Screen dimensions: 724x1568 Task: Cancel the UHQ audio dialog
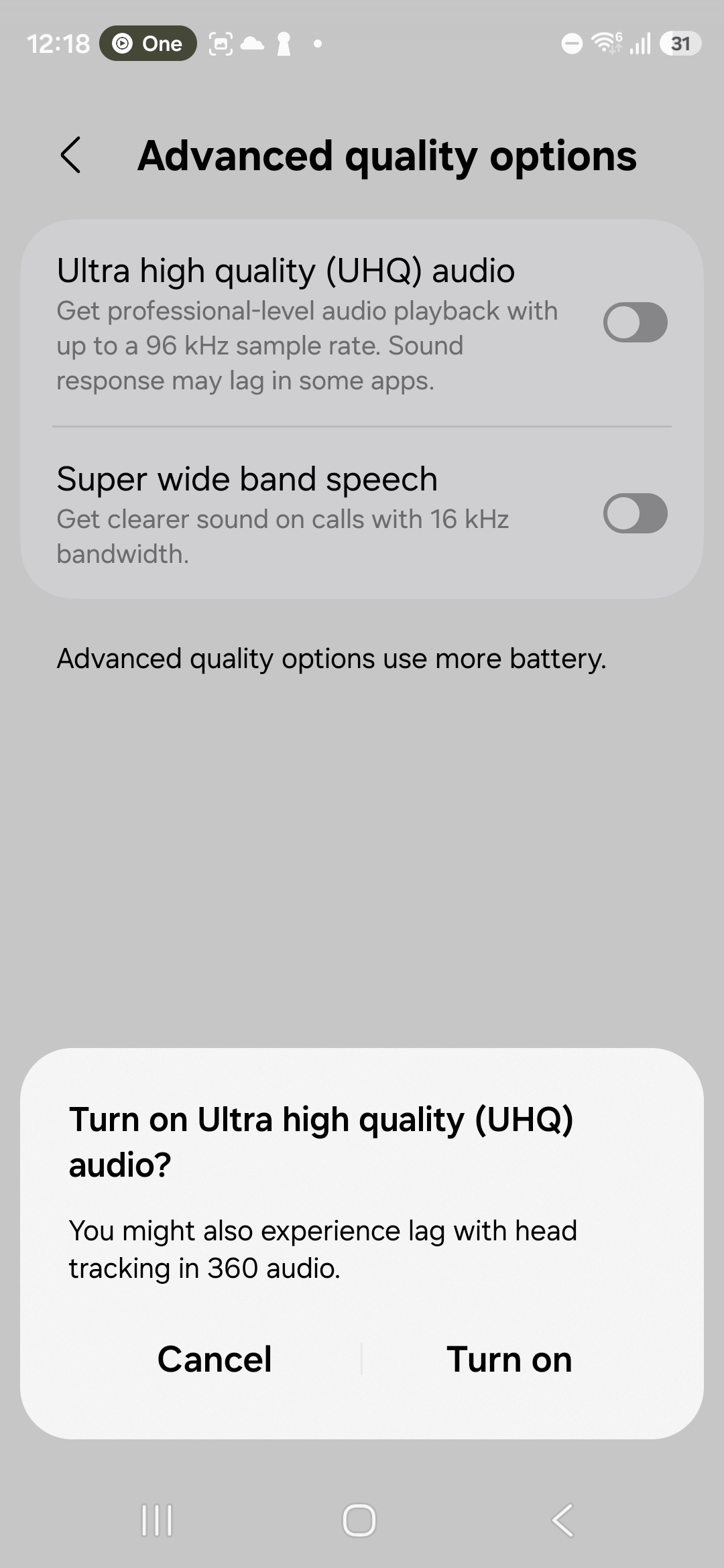[x=215, y=1359]
